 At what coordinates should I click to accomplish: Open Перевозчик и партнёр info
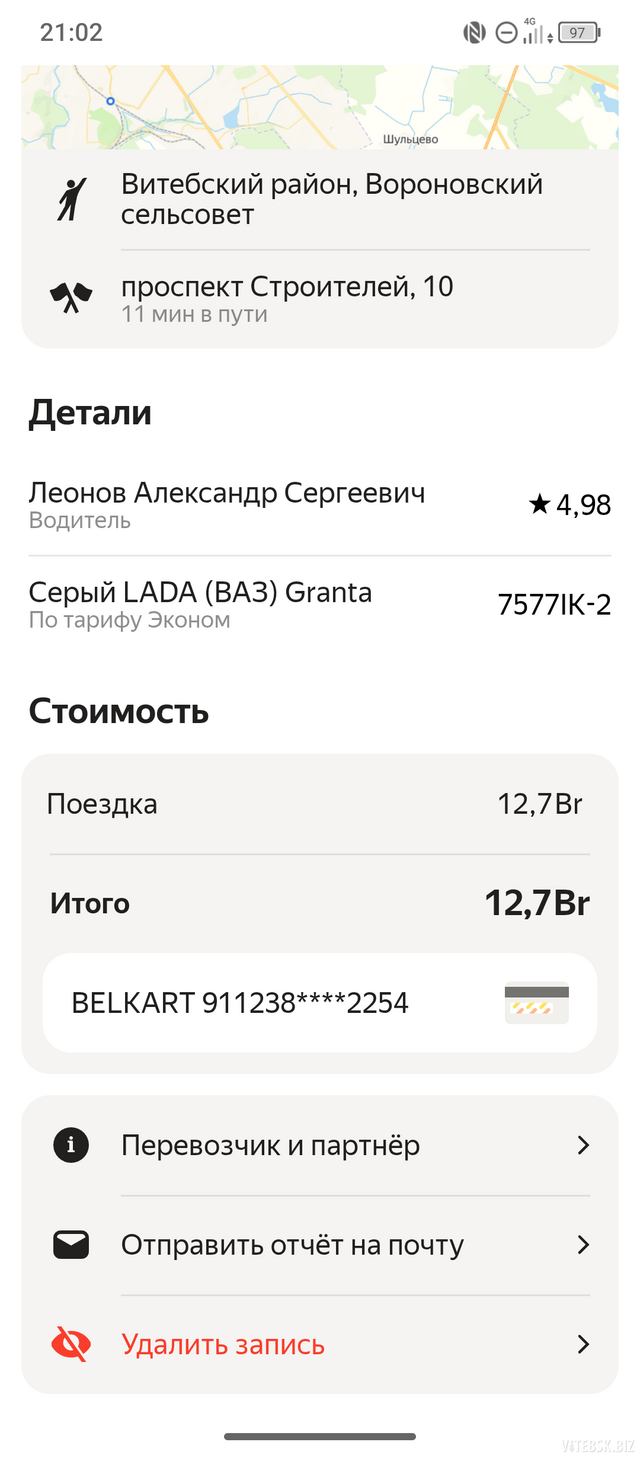pyautogui.click(x=320, y=1145)
